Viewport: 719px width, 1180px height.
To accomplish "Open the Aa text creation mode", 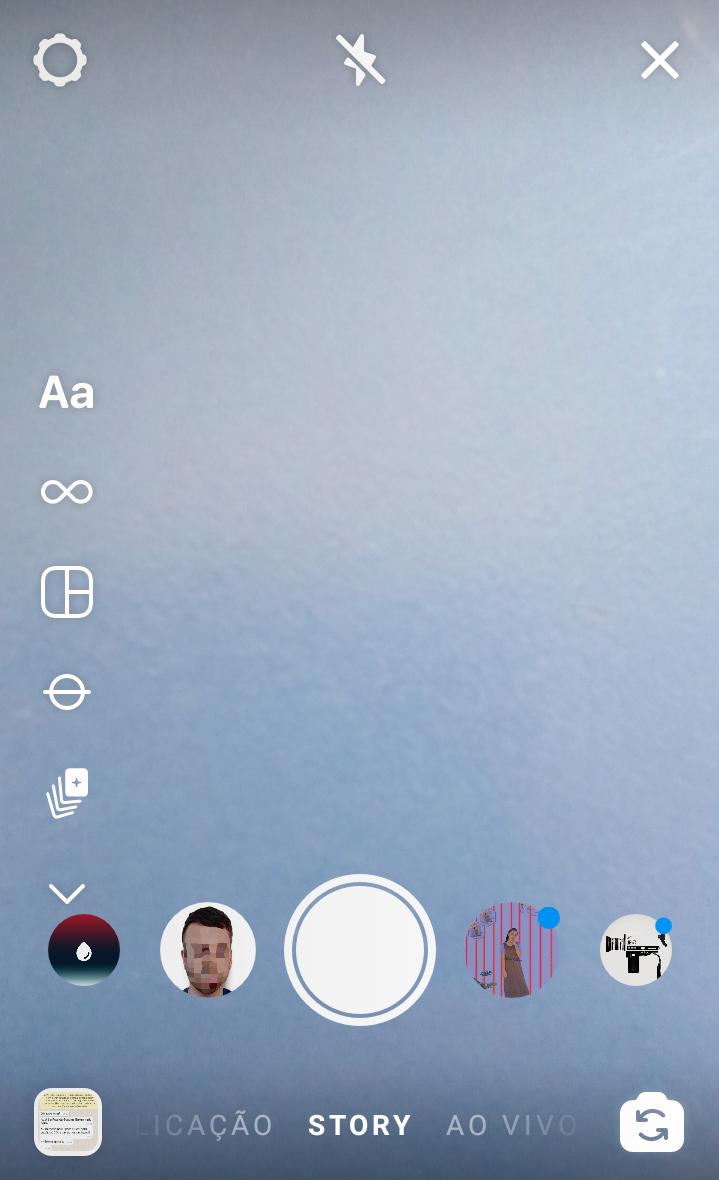I will click(x=66, y=393).
